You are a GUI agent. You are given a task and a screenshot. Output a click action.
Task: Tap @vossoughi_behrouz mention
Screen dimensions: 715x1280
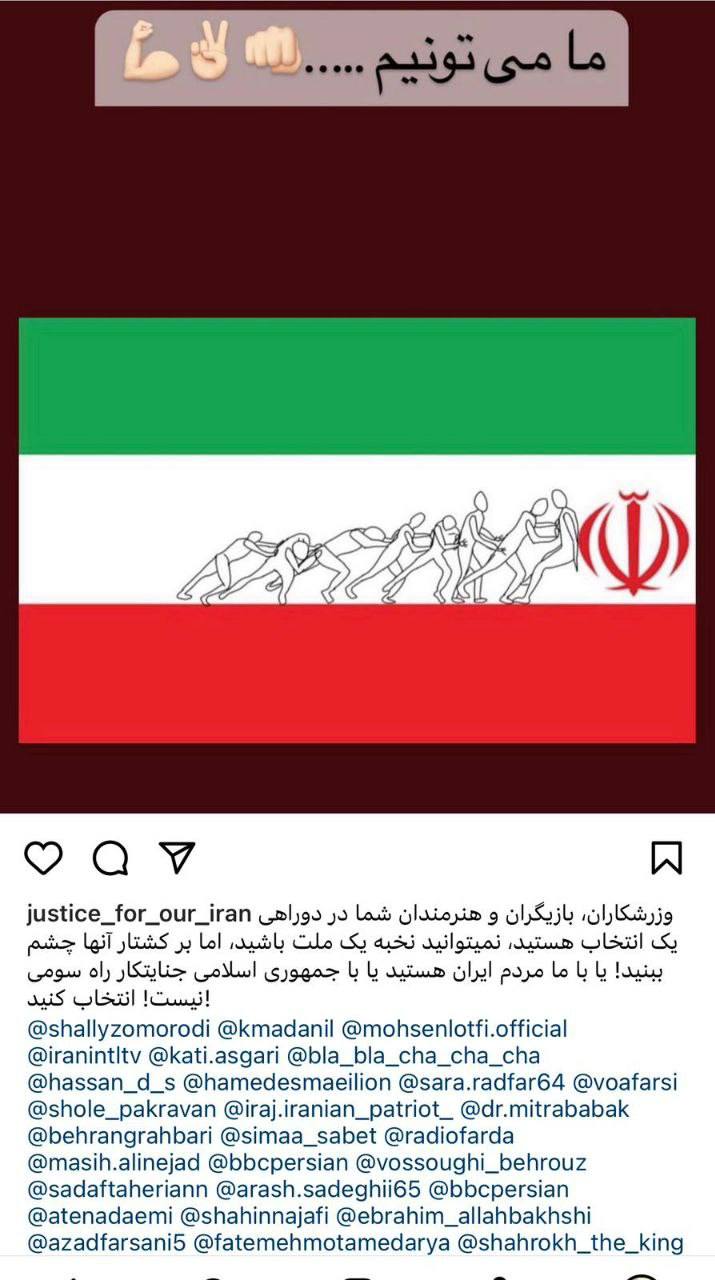click(x=471, y=1164)
